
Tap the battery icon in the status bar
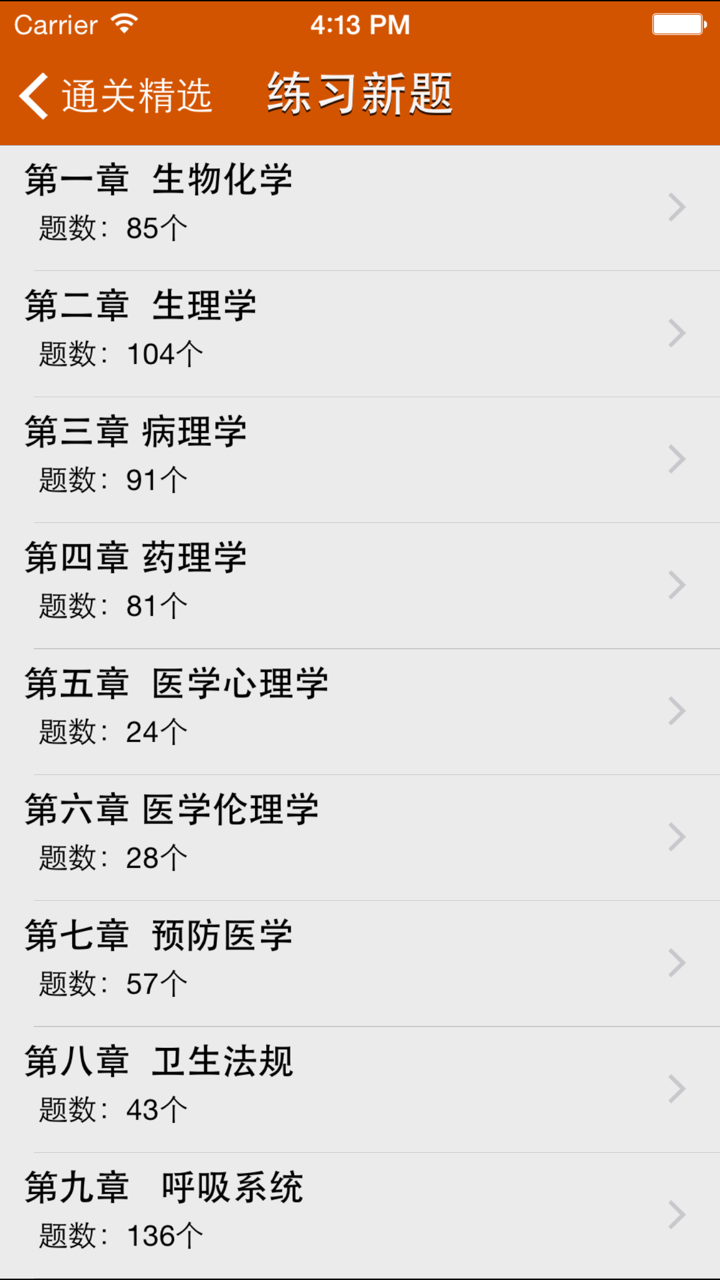(x=676, y=23)
